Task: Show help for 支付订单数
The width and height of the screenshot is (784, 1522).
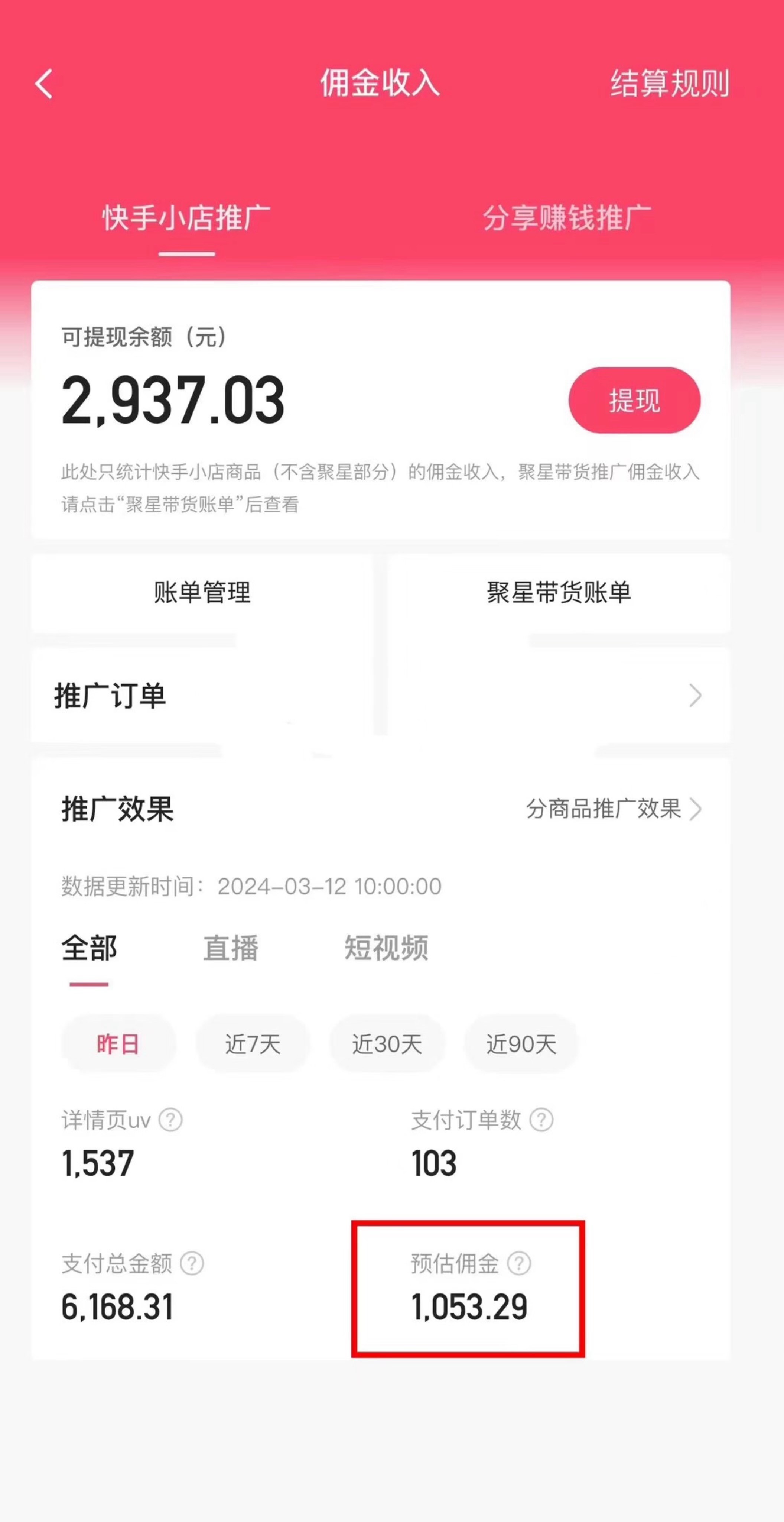Action: click(x=541, y=1120)
